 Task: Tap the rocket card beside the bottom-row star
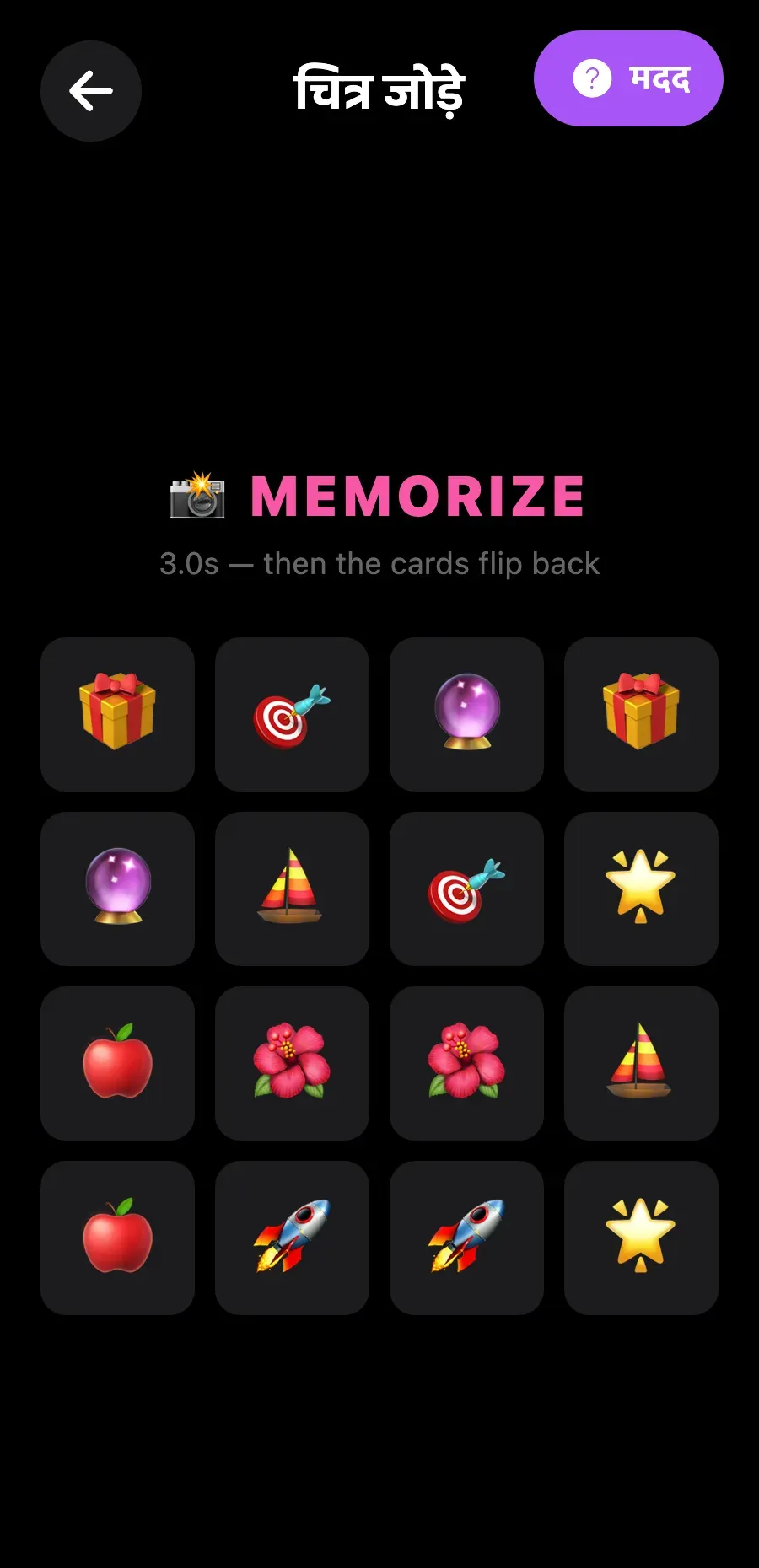click(x=466, y=1238)
